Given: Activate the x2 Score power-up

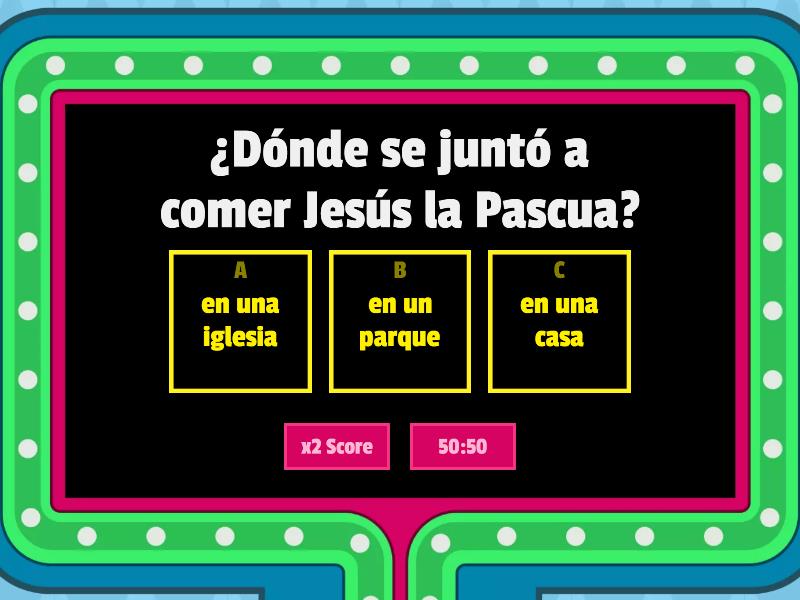Looking at the screenshot, I should click(337, 446).
